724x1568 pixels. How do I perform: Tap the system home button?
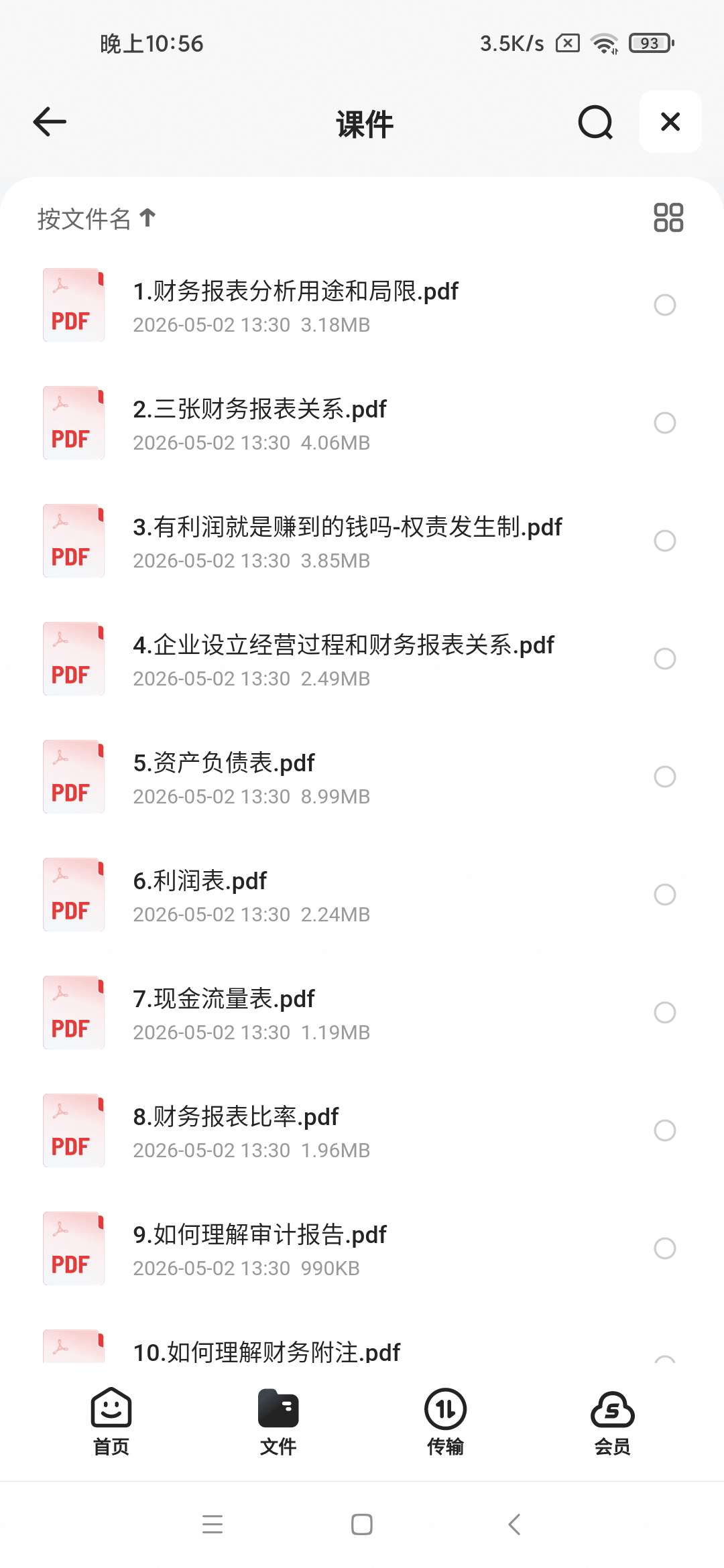point(362,1524)
